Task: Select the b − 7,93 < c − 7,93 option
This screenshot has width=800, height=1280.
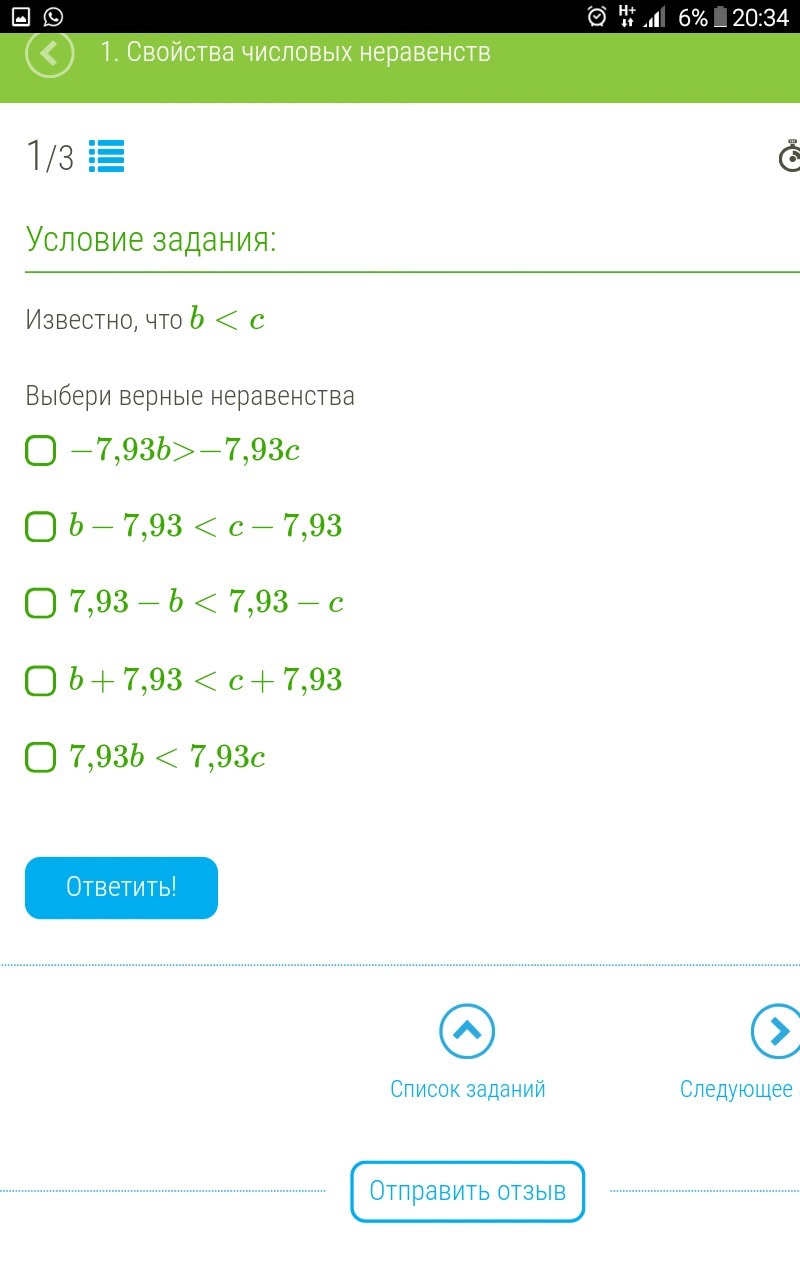Action: pos(41,526)
